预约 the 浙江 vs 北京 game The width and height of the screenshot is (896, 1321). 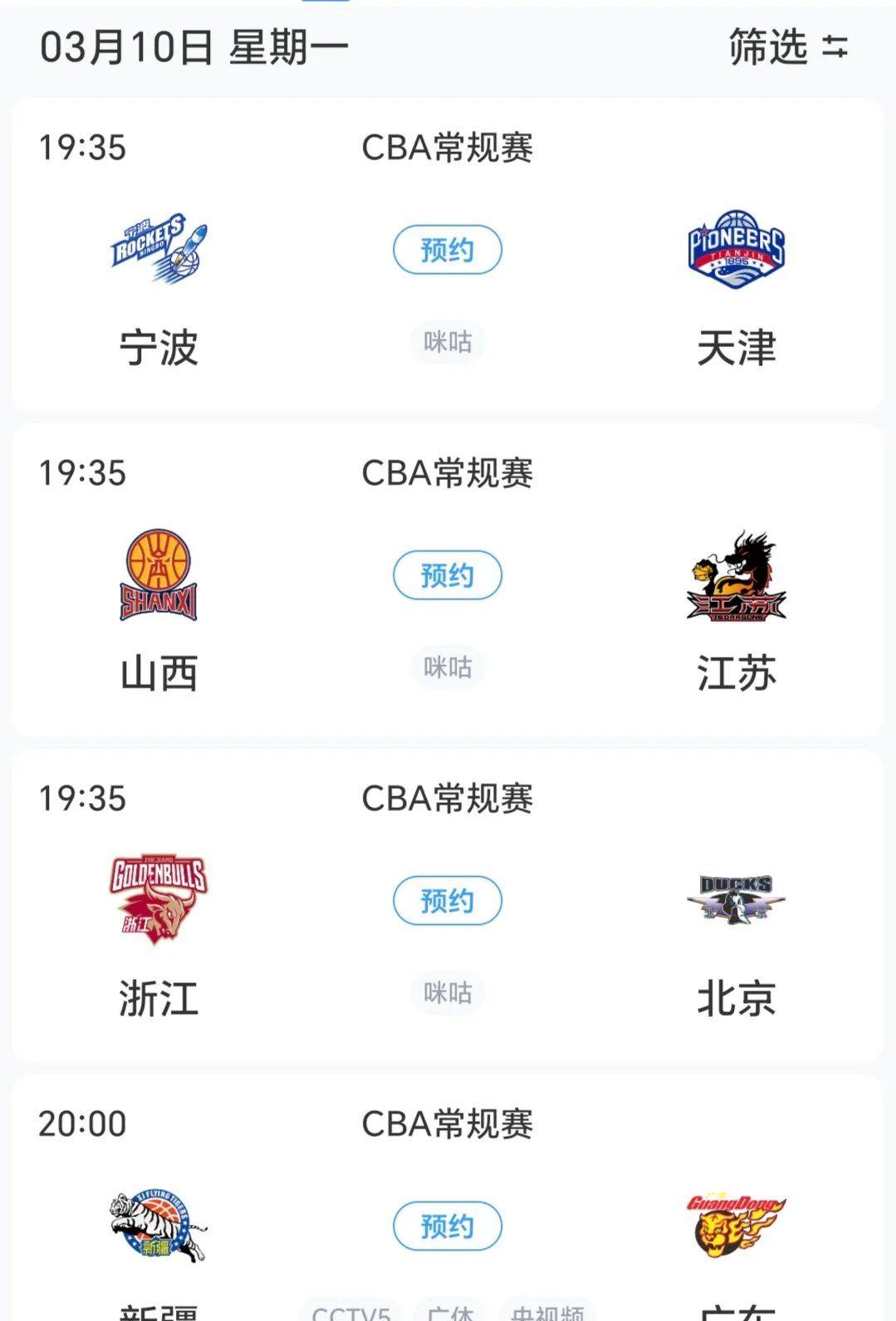(x=448, y=898)
